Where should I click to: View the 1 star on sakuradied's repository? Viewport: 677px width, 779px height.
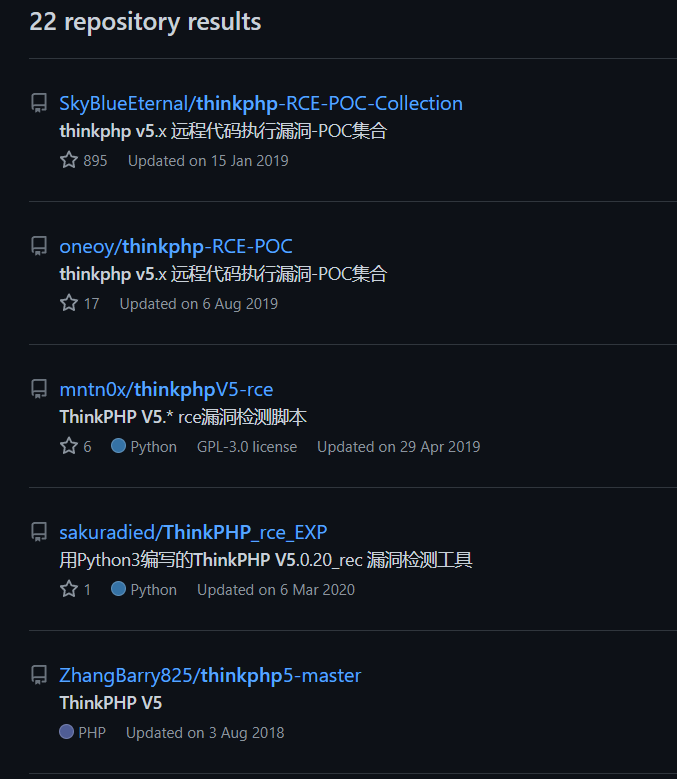click(x=76, y=589)
